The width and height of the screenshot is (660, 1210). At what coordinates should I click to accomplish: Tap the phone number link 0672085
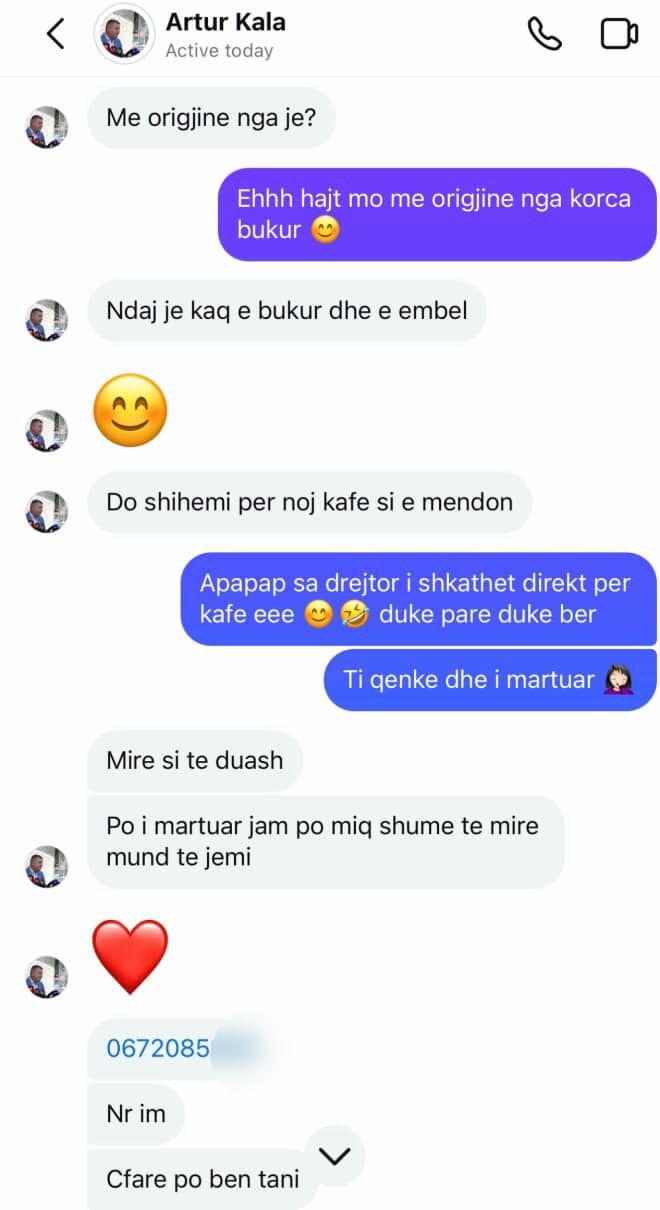(158, 1049)
